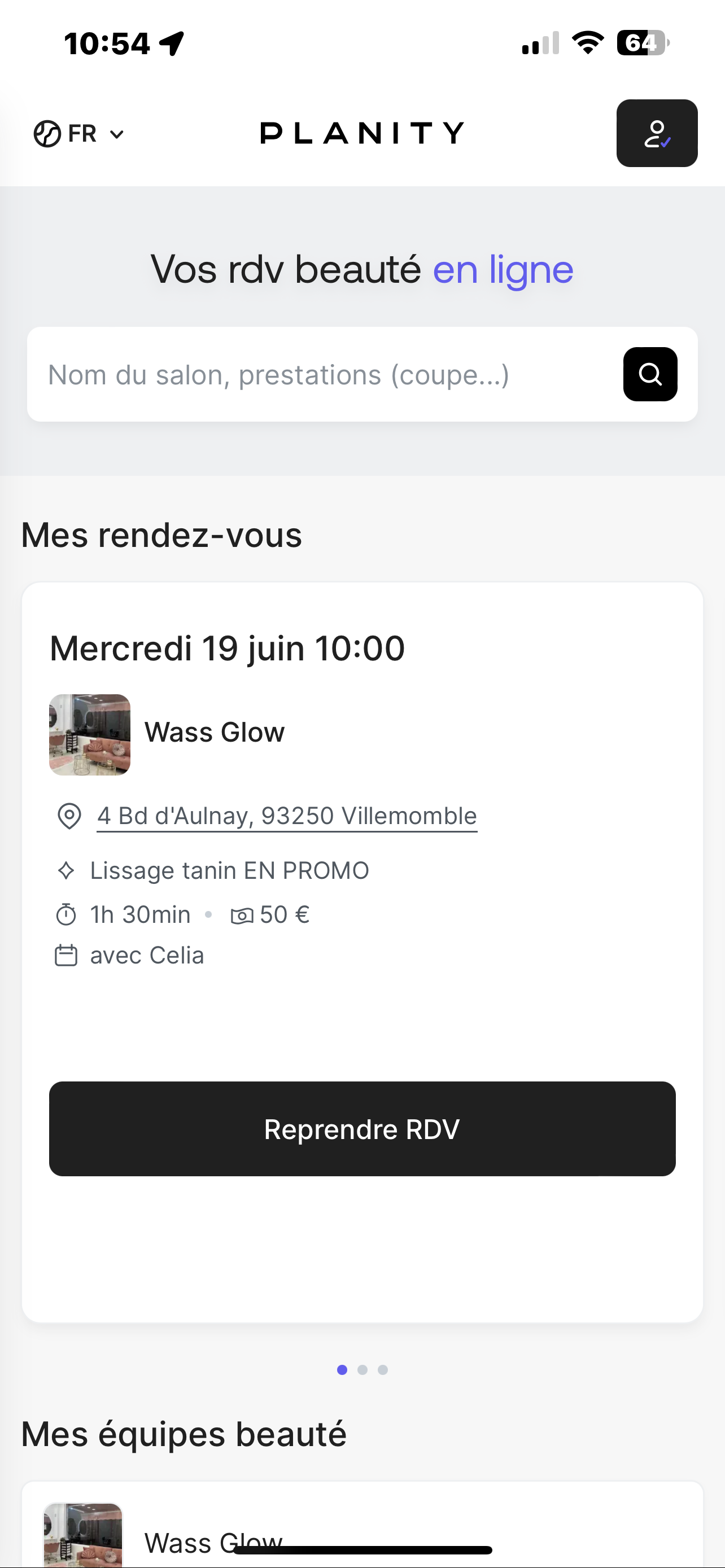Viewport: 725px width, 1568px height.
Task: Focus the salon name search field
Action: (322, 375)
